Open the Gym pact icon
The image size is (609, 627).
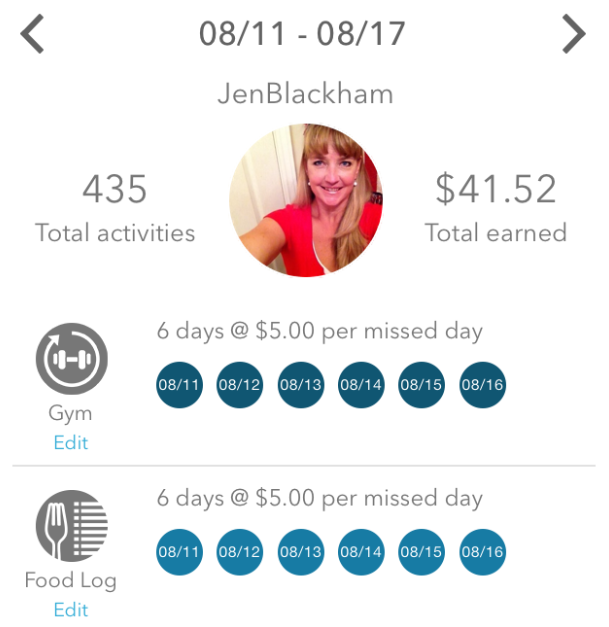72,359
